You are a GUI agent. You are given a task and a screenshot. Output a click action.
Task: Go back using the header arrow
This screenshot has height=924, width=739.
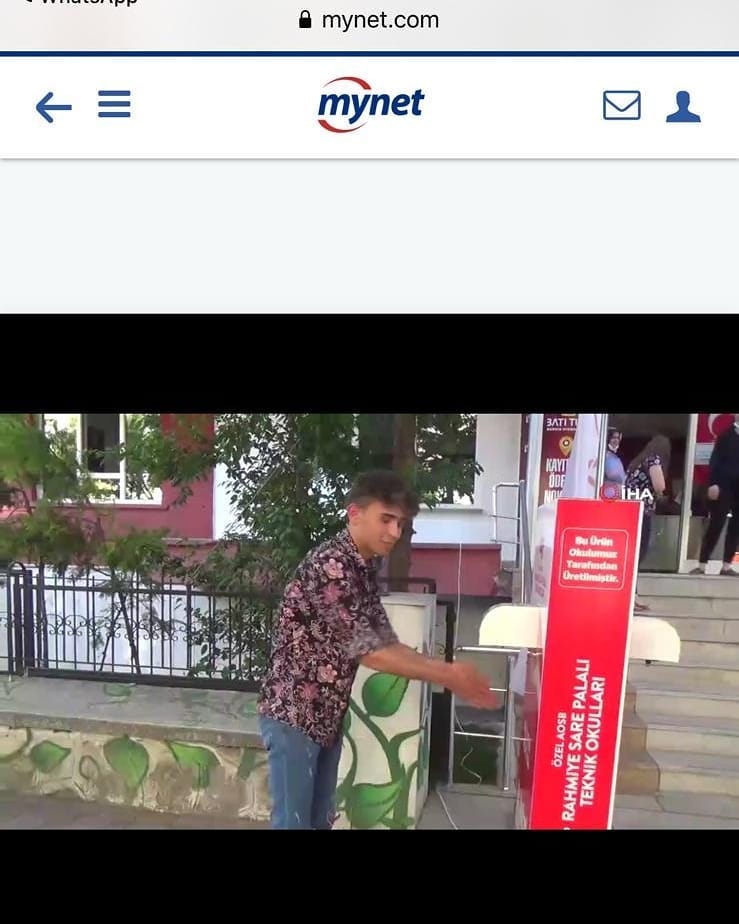[x=53, y=106]
